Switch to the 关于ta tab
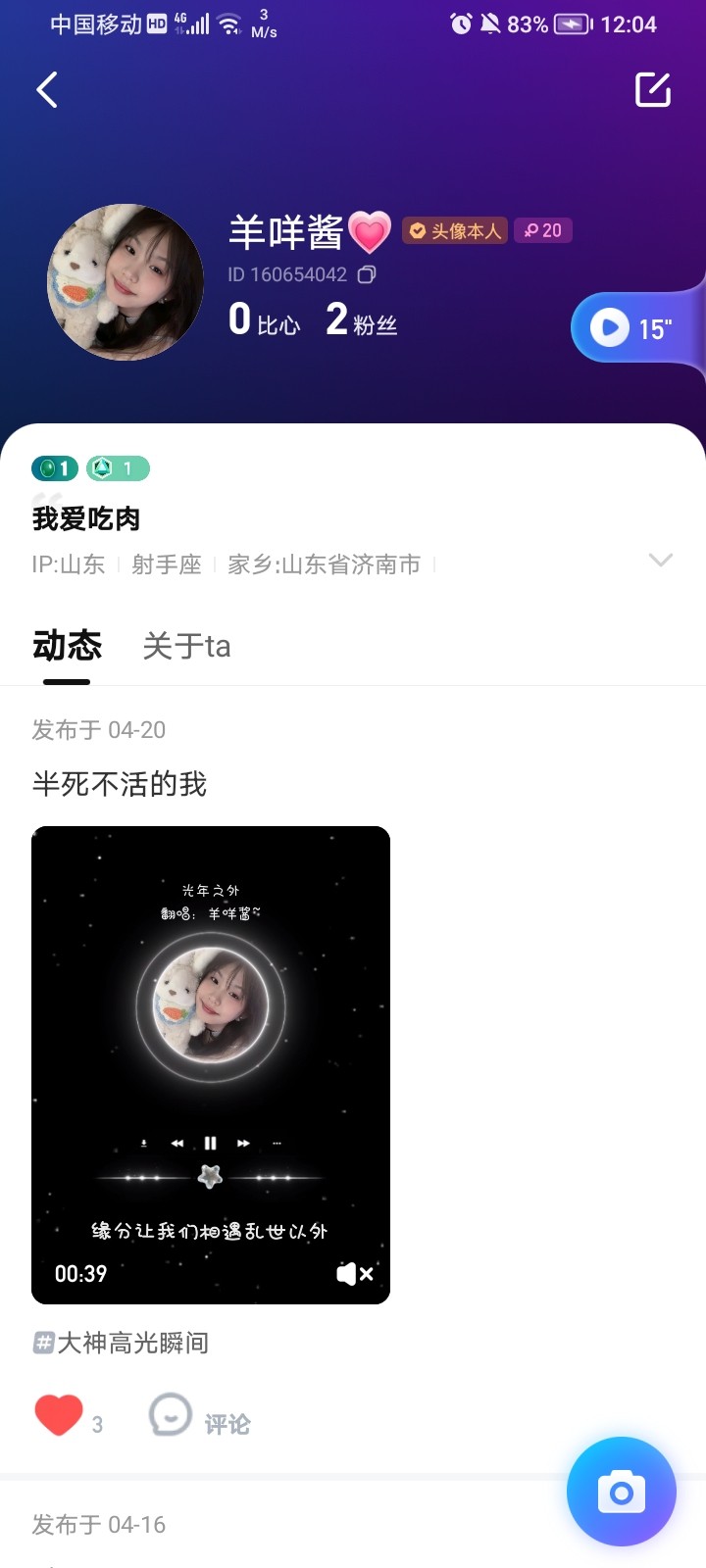The width and height of the screenshot is (706, 1568). [x=186, y=646]
